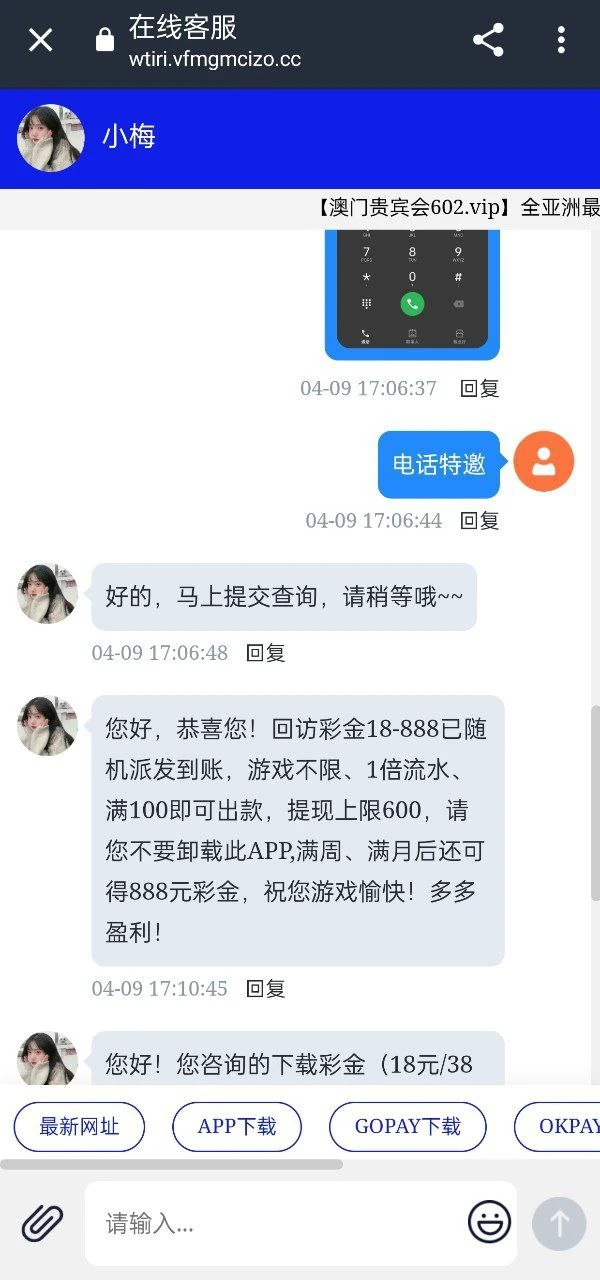600x1280 pixels.
Task: Close the 在线客服 web page
Action: point(40,40)
